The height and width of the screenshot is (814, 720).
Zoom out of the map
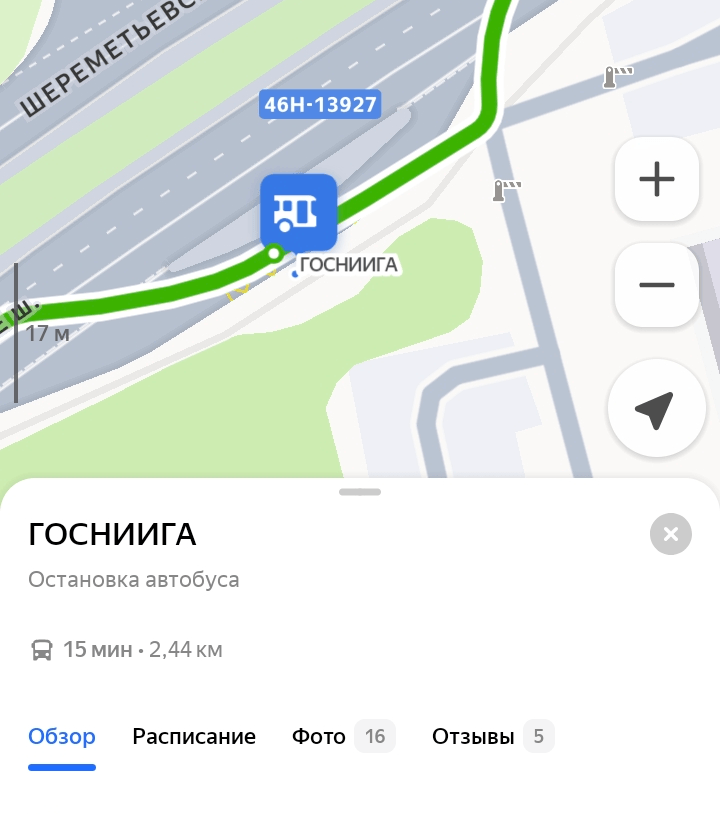(656, 285)
